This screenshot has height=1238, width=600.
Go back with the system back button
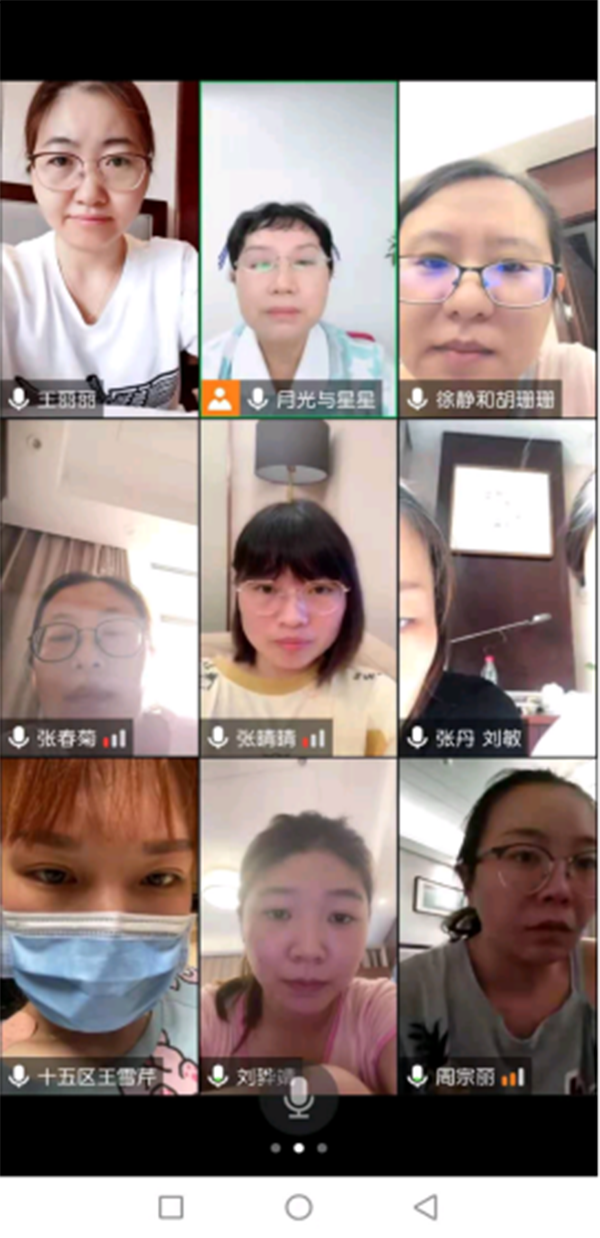(426, 1207)
